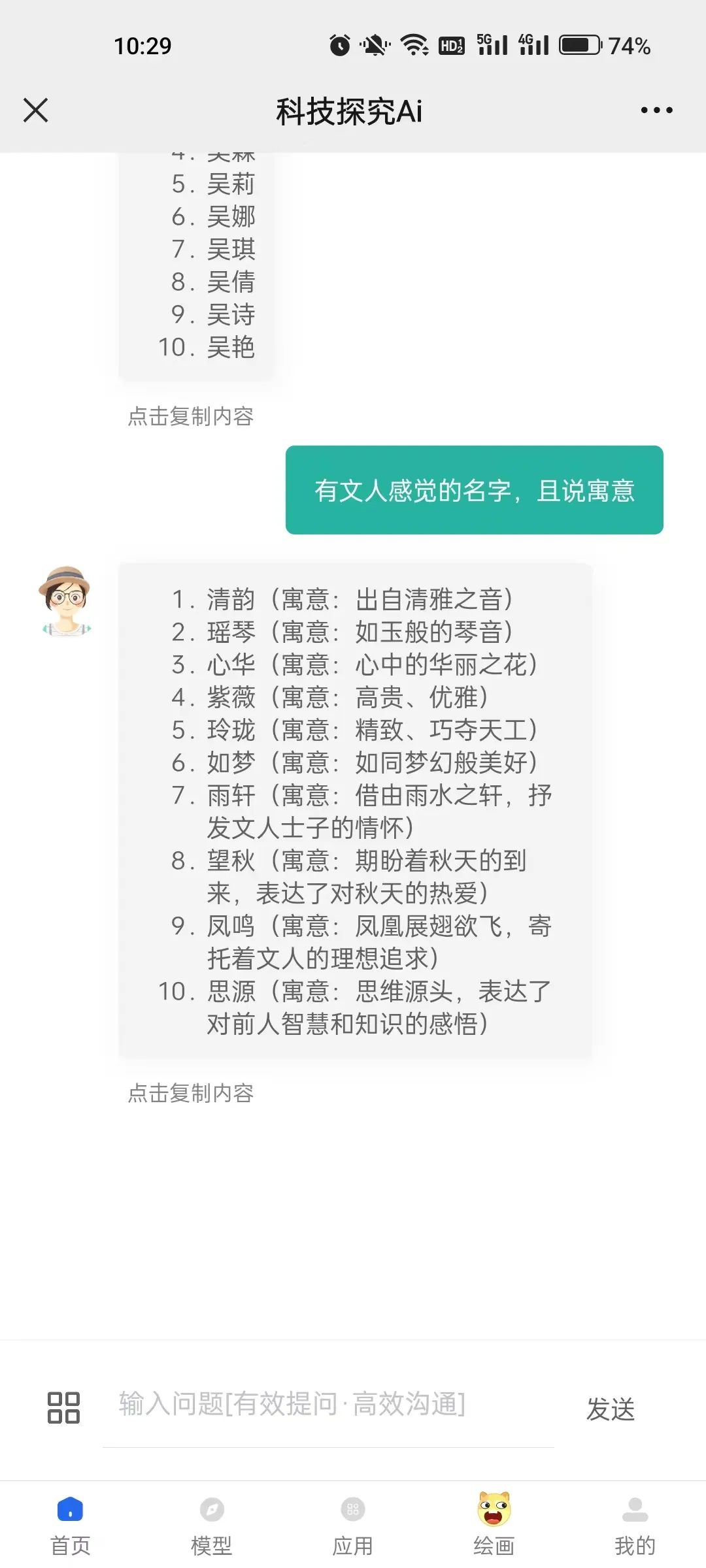The height and width of the screenshot is (1568, 706).
Task: Copy the 吴姓 name list reply
Action: 190,416
